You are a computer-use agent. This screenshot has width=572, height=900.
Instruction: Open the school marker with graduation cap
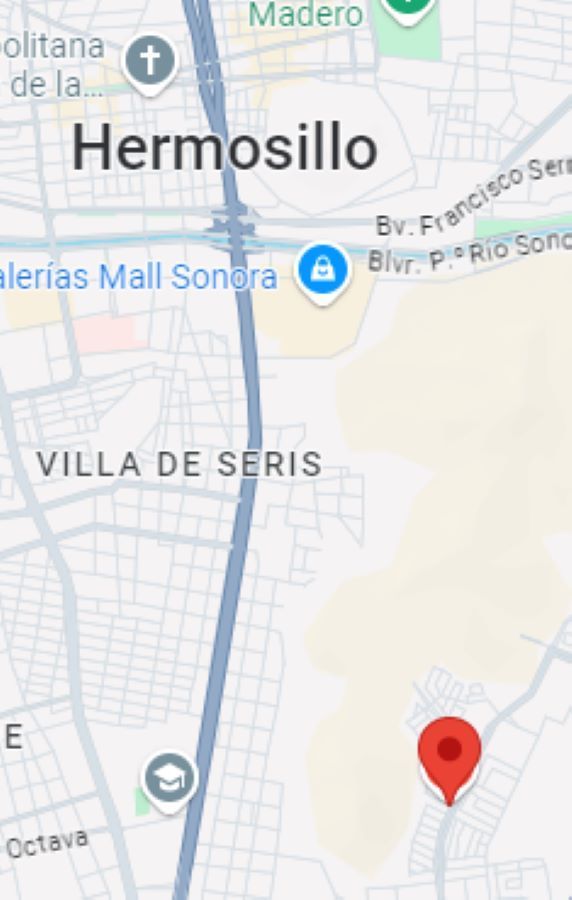169,782
